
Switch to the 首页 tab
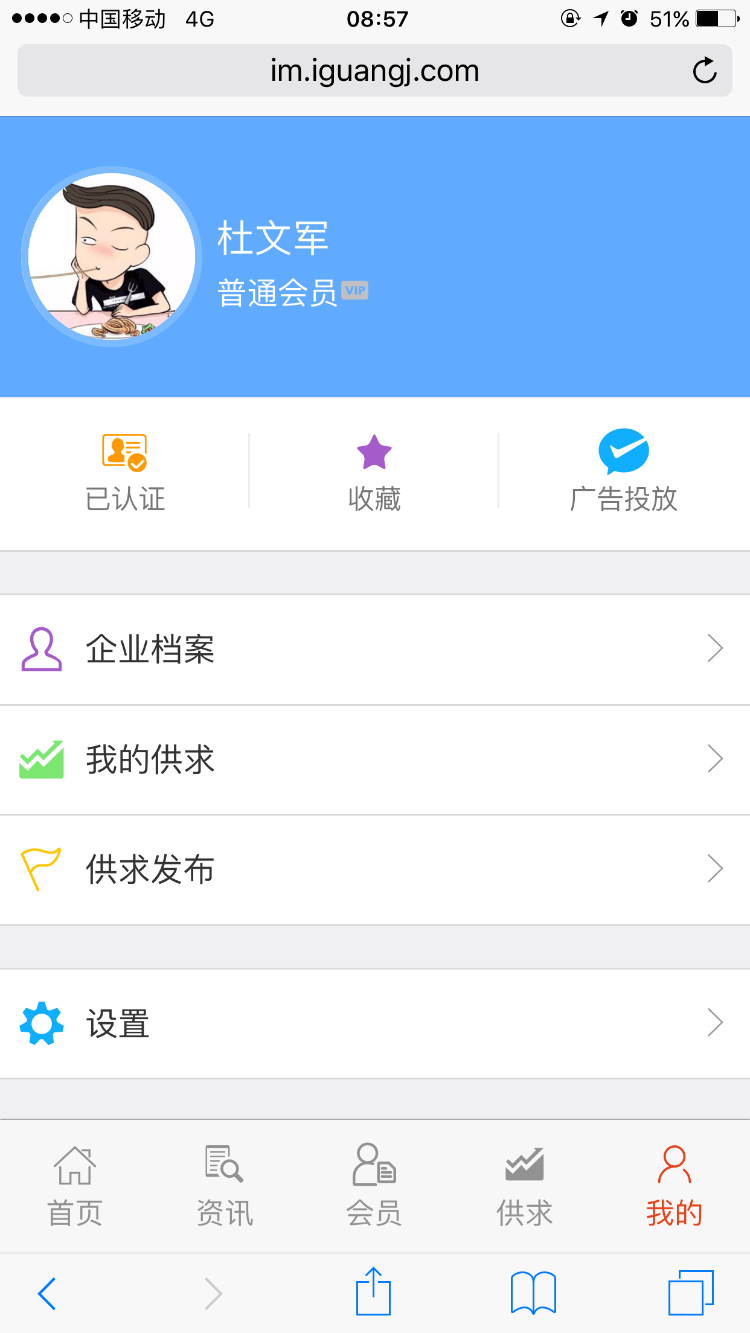pos(74,1185)
